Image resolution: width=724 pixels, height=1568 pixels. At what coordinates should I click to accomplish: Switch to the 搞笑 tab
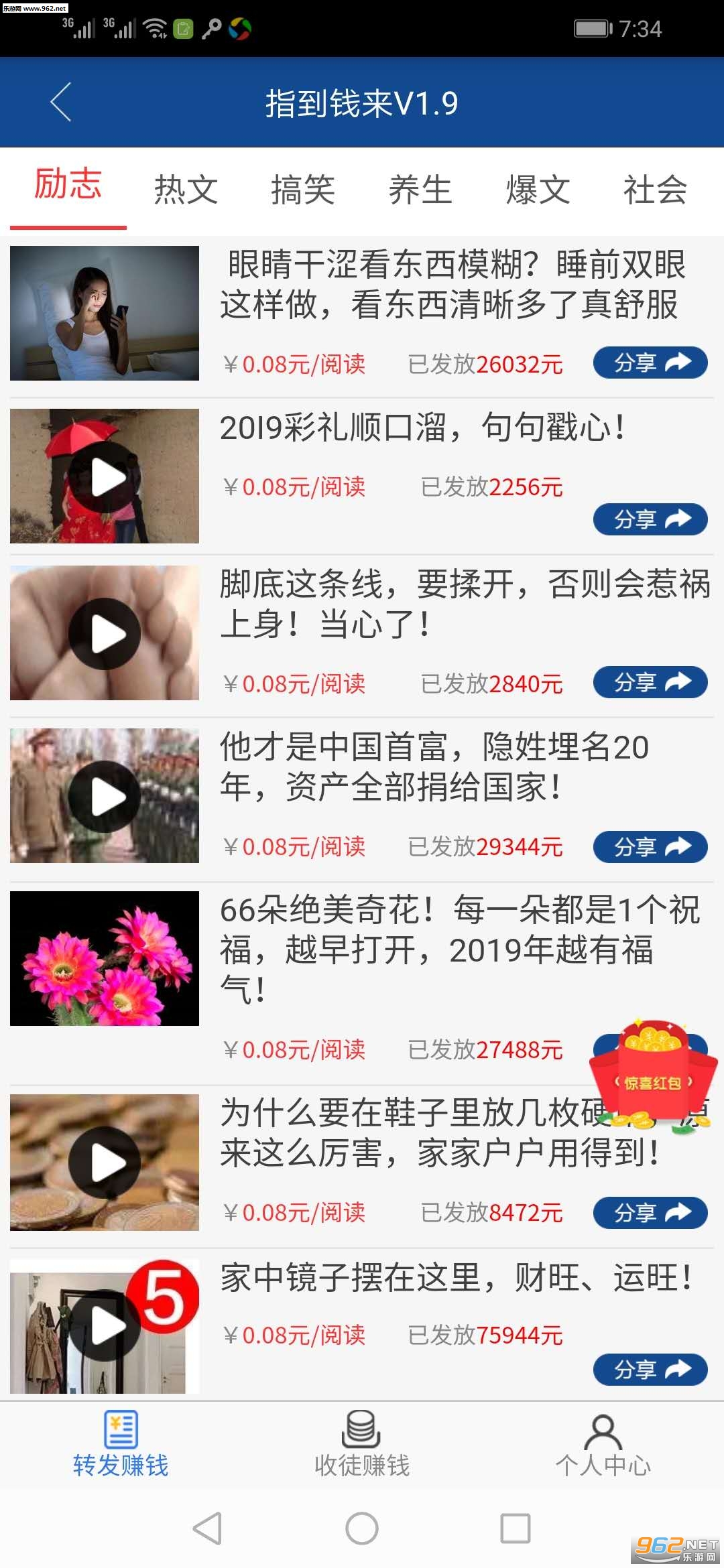pos(303,190)
